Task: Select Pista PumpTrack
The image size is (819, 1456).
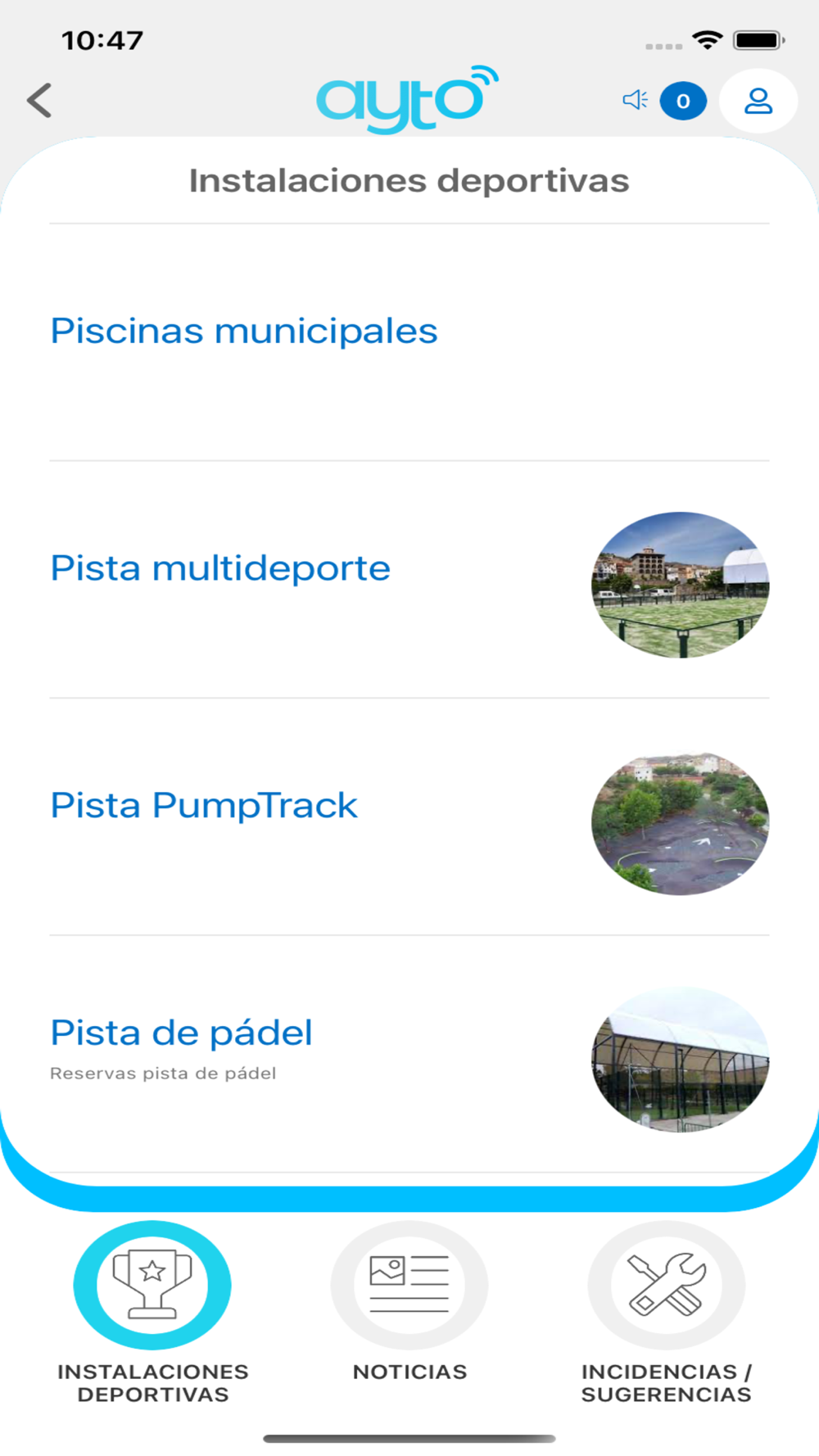Action: point(204,806)
